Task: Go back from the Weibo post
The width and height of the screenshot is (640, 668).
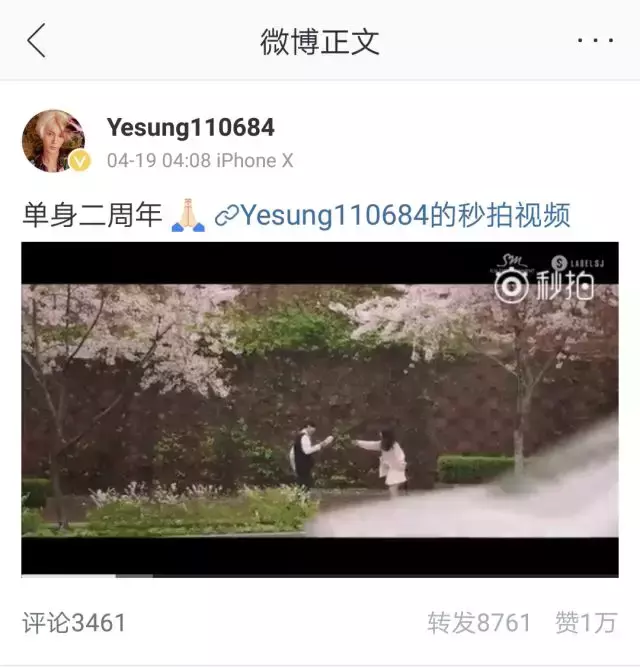Action: (37, 41)
